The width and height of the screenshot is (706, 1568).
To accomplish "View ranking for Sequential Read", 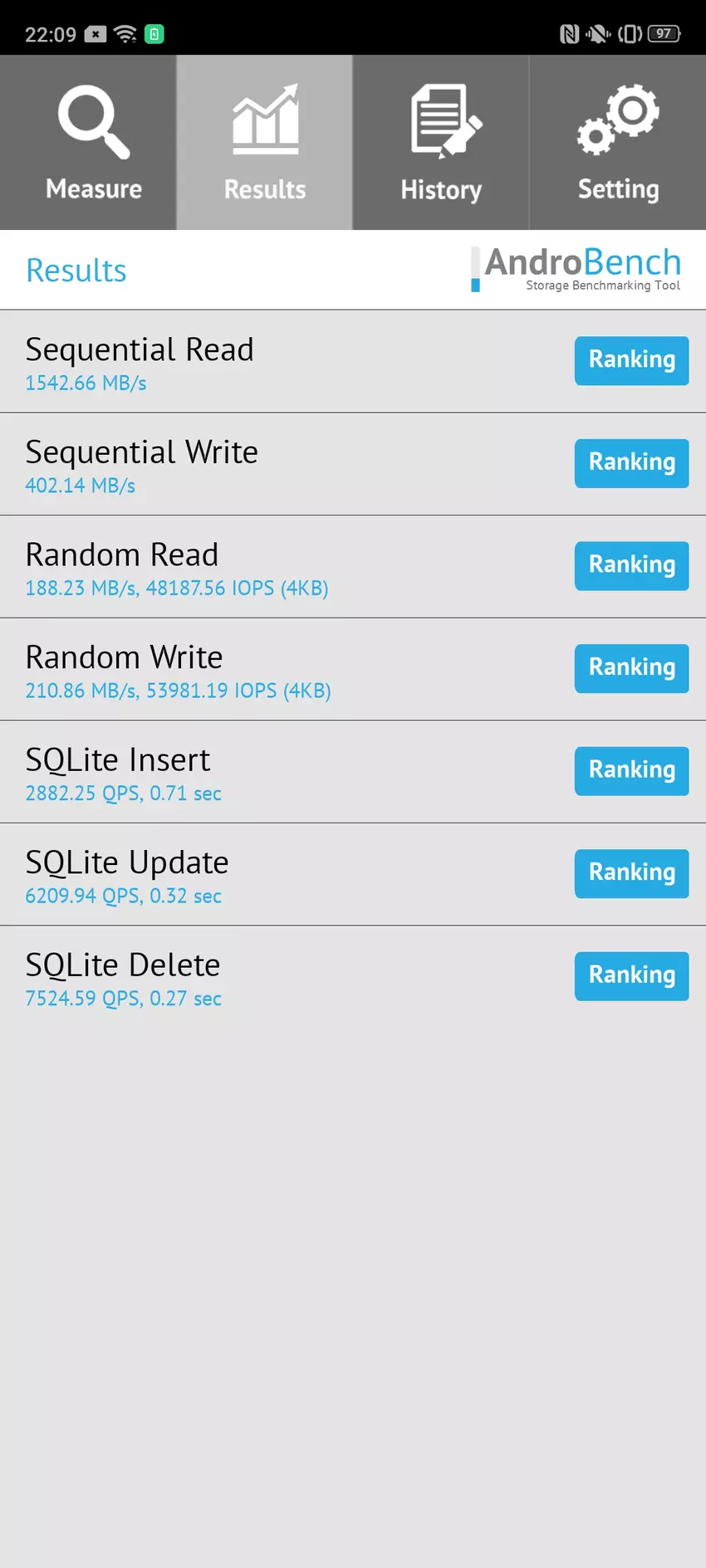I will point(631,360).
